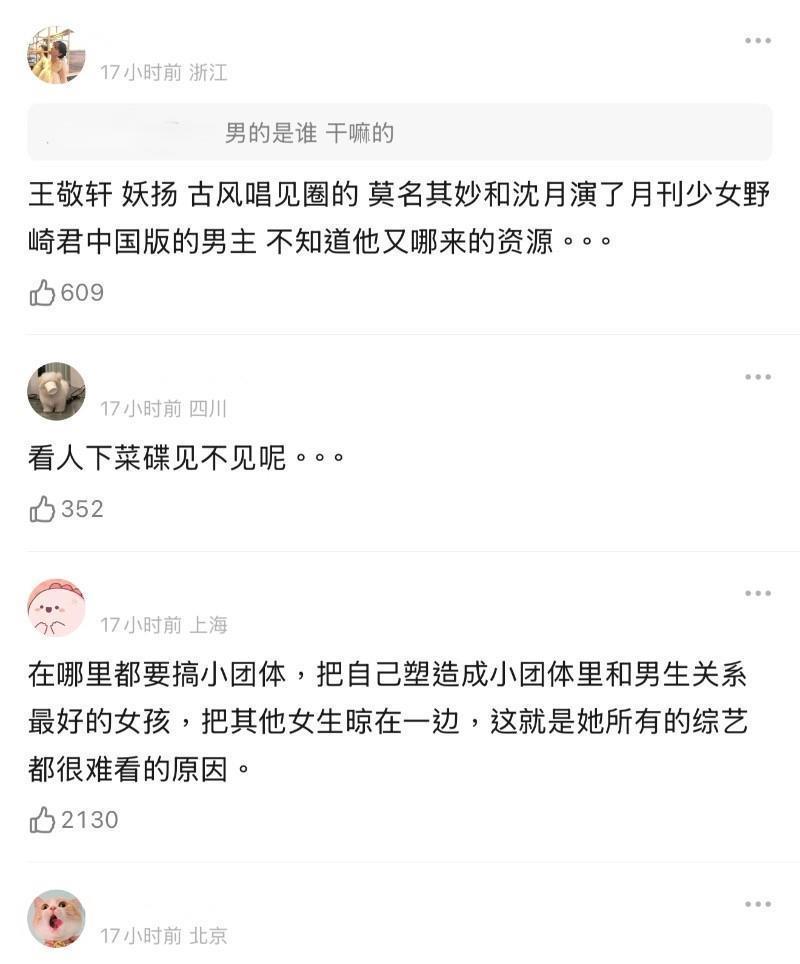The width and height of the screenshot is (800, 964).
Task: Open the overflow menu on the 四川 comment
Action: click(x=757, y=377)
